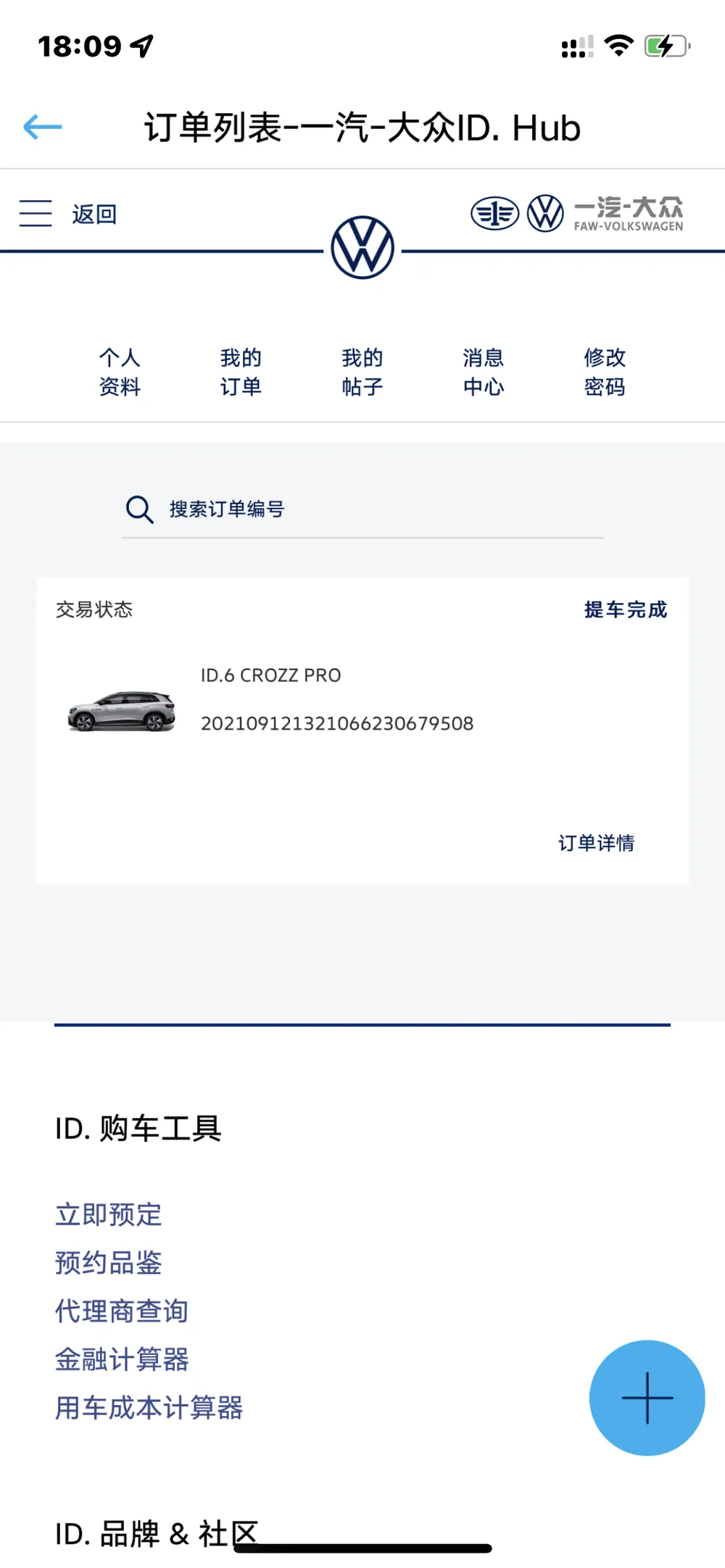Open the hamburger drawer menu
Viewport: 725px width, 1568px height.
36,214
